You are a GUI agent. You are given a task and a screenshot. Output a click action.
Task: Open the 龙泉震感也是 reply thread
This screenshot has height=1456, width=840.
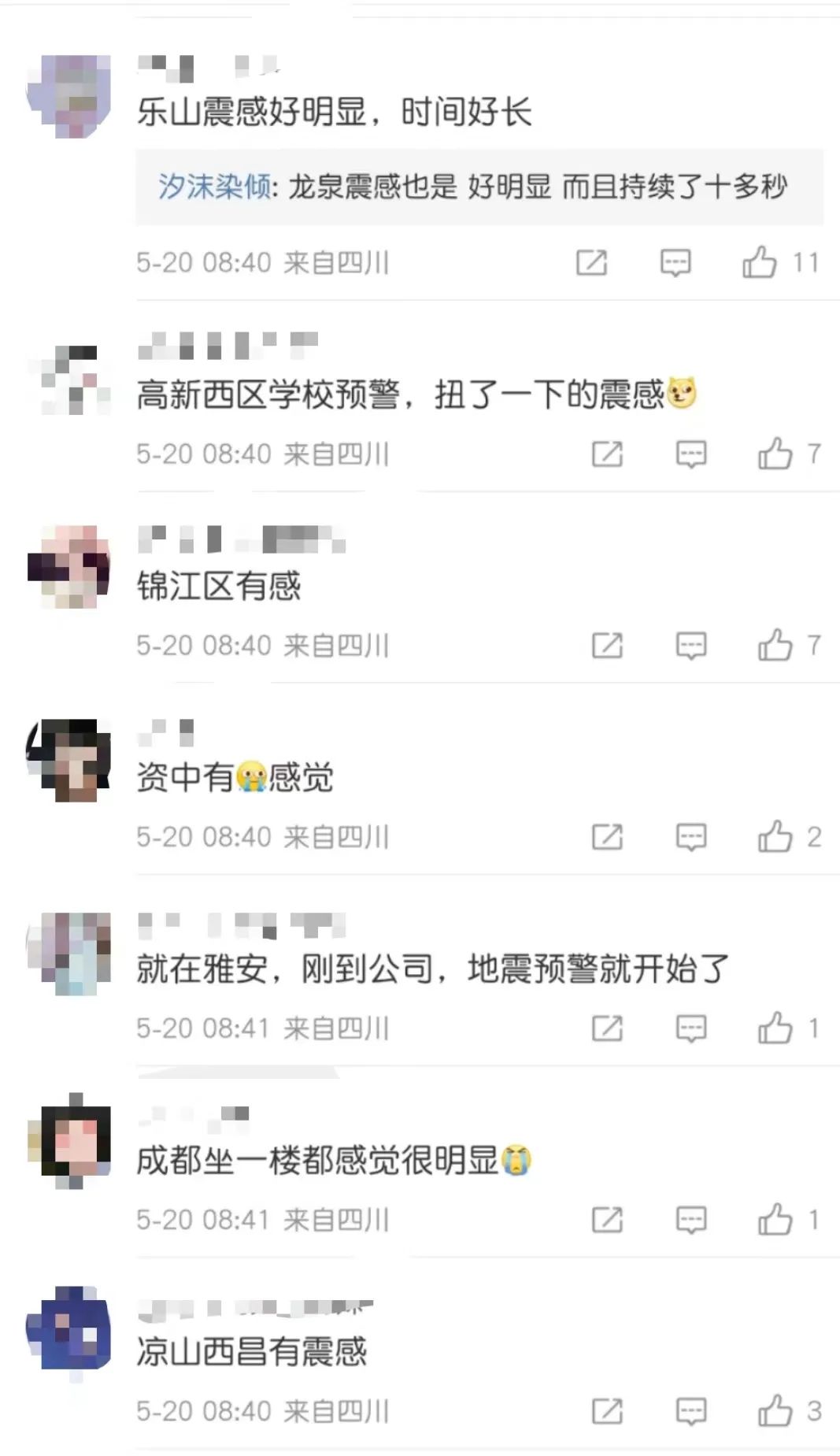pos(535,187)
